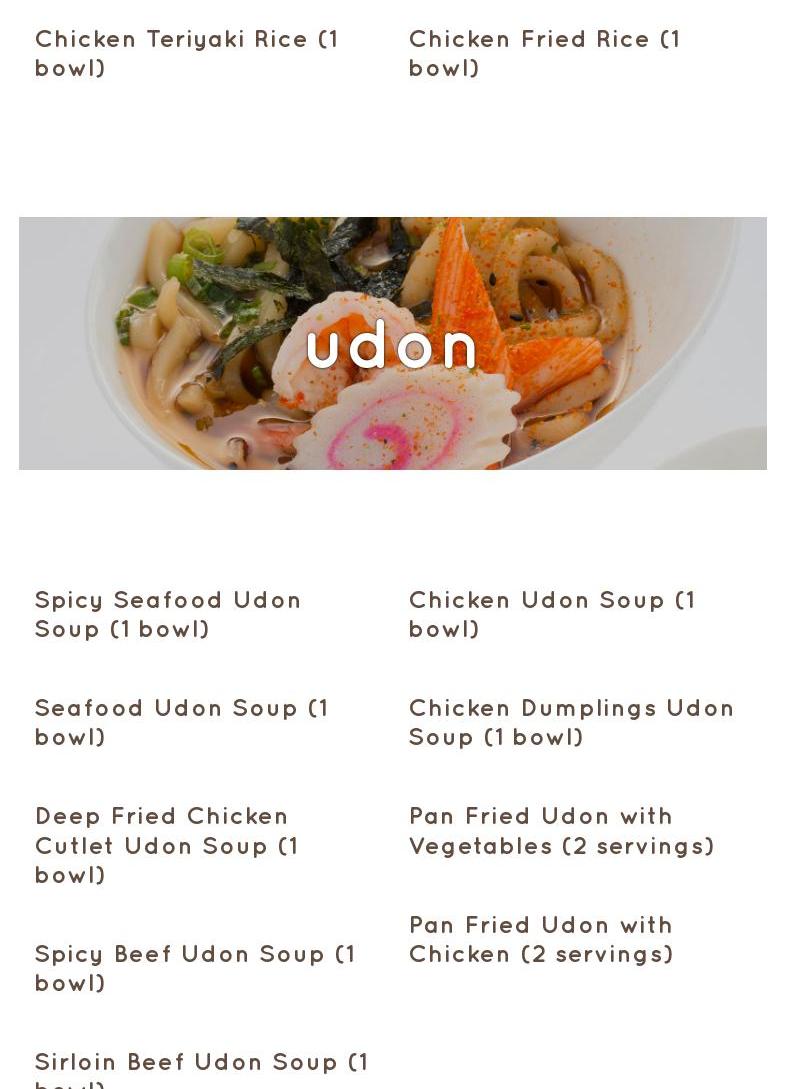Viewport: 785px width, 1089px height.
Task: Tap Spicy Beef Udon Soup
Action: [195, 968]
